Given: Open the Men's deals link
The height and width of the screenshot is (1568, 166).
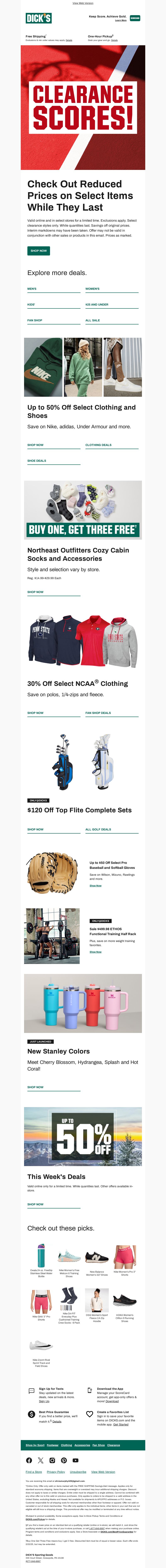Looking at the screenshot, I should point(32,289).
